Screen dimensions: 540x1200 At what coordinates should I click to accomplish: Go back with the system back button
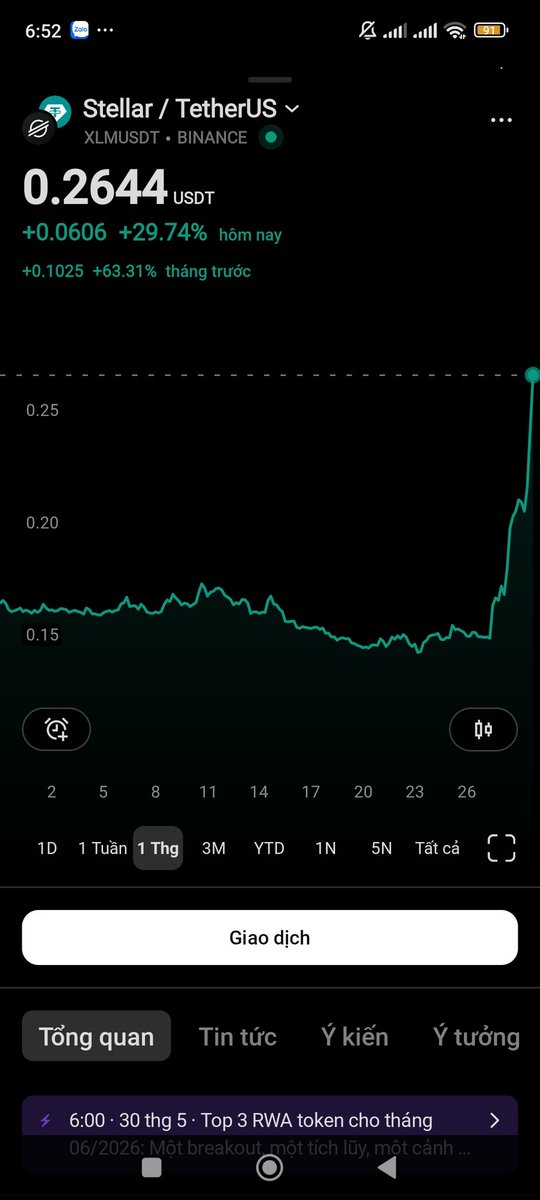tap(387, 1167)
